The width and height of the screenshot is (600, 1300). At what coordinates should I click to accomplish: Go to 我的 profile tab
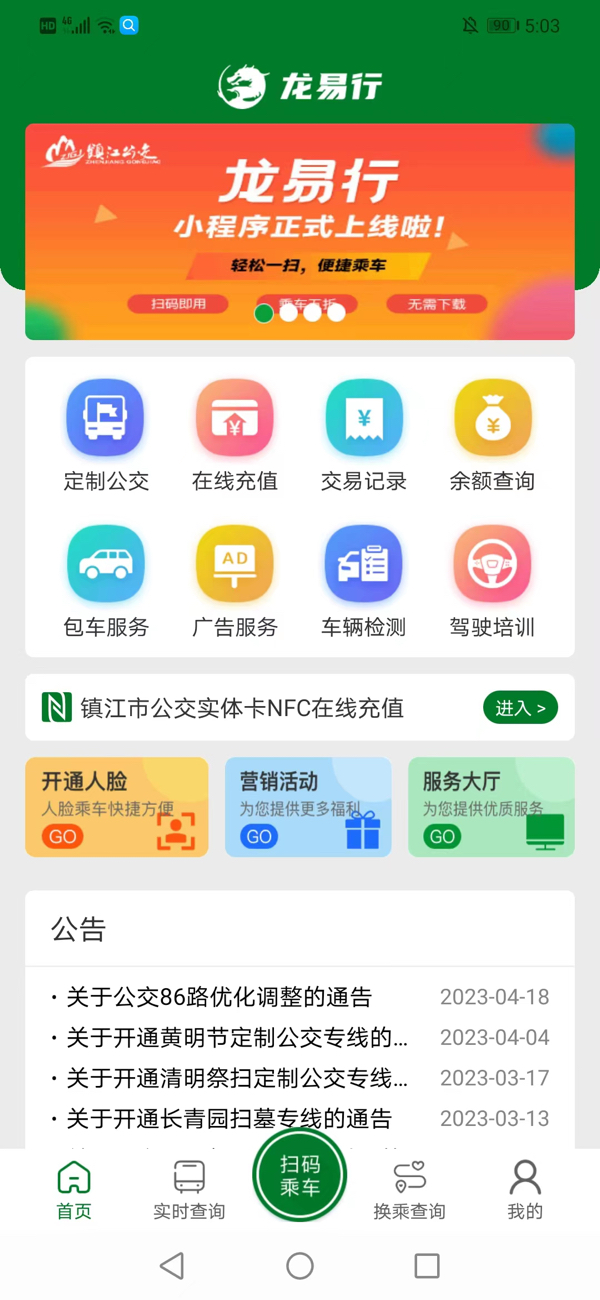pos(525,1190)
